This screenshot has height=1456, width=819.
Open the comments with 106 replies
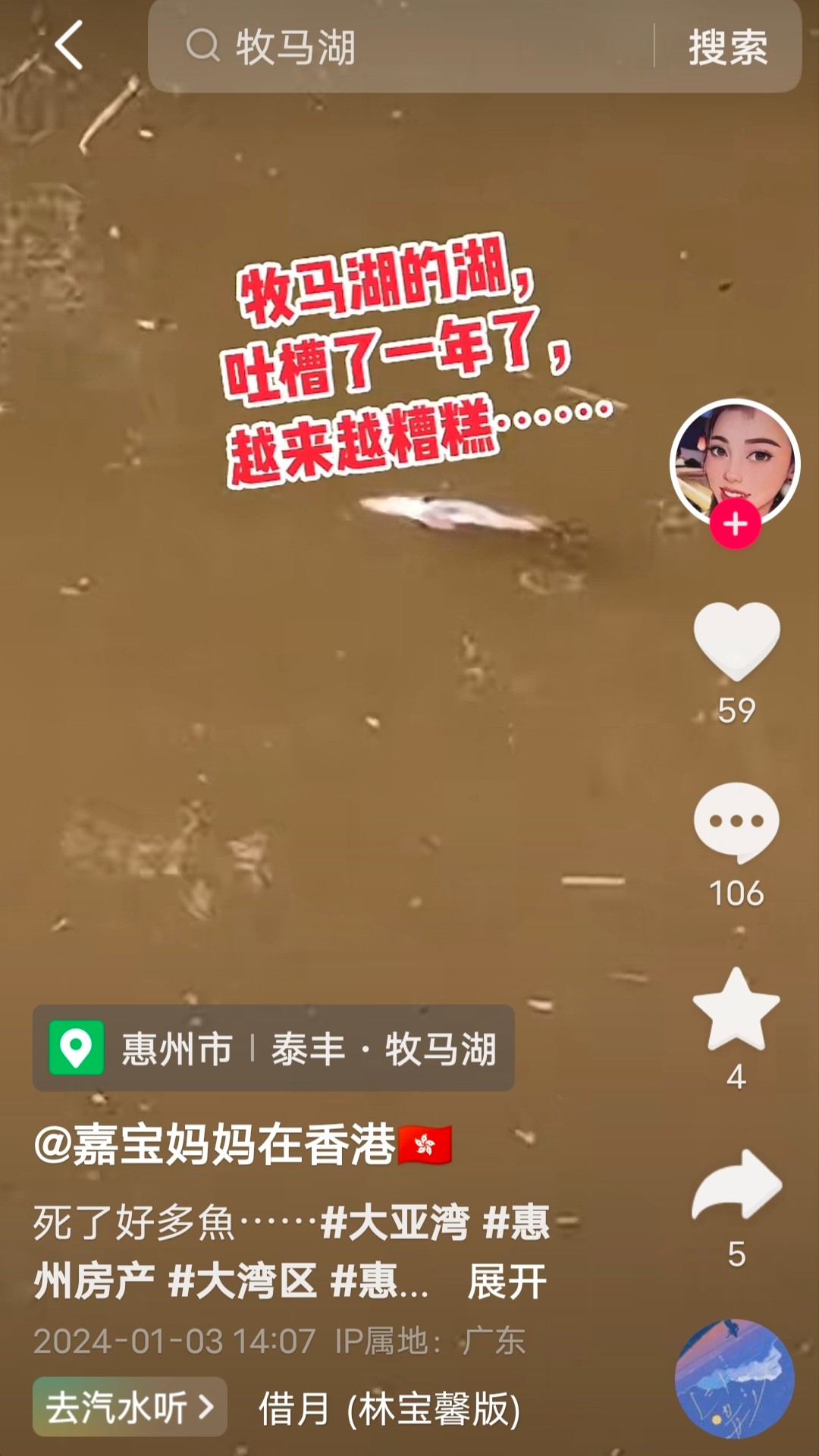click(736, 824)
